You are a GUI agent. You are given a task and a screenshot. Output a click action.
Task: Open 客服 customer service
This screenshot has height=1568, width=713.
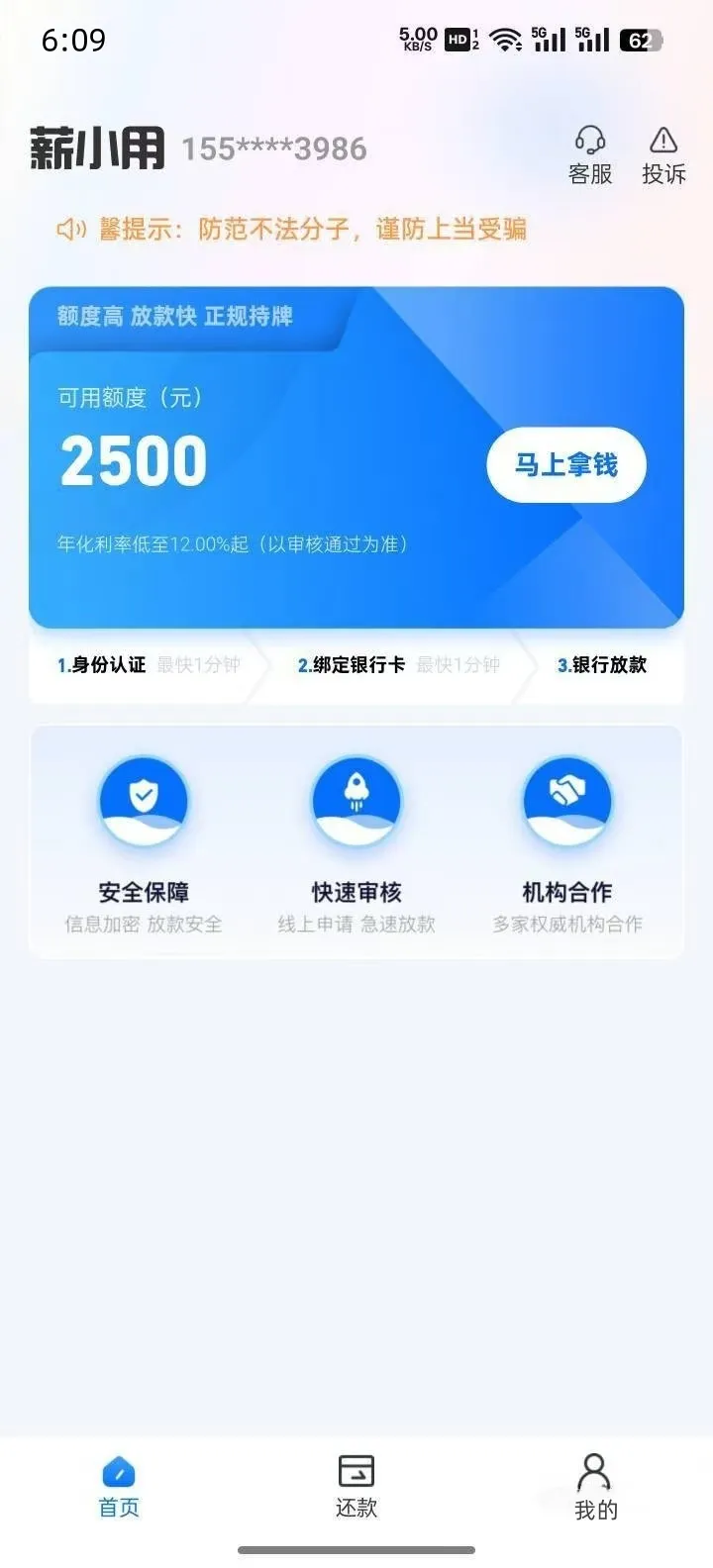[x=590, y=154]
